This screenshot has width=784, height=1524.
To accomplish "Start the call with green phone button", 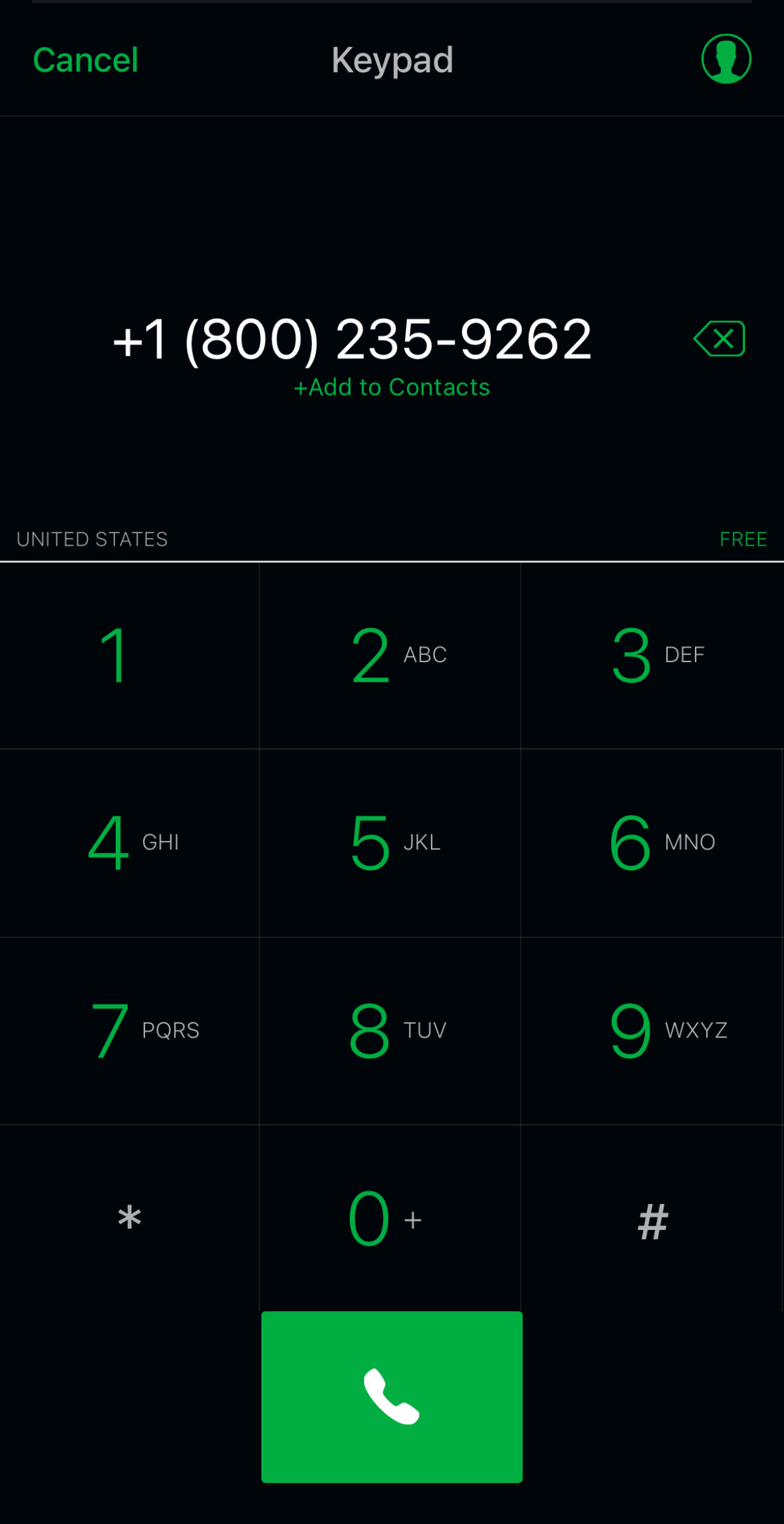I will click(x=392, y=1397).
